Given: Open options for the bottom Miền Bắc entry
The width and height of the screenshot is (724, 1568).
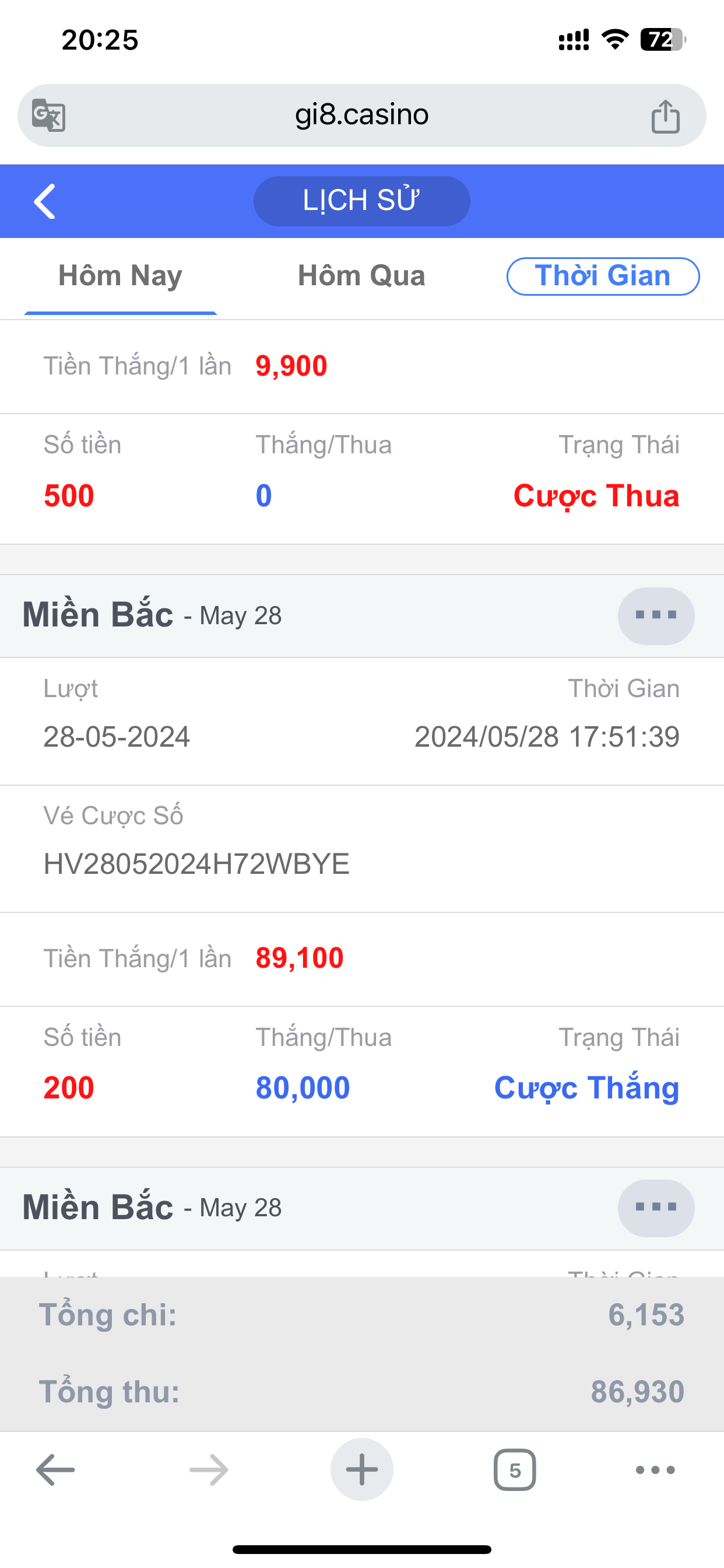Looking at the screenshot, I should coord(655,1207).
